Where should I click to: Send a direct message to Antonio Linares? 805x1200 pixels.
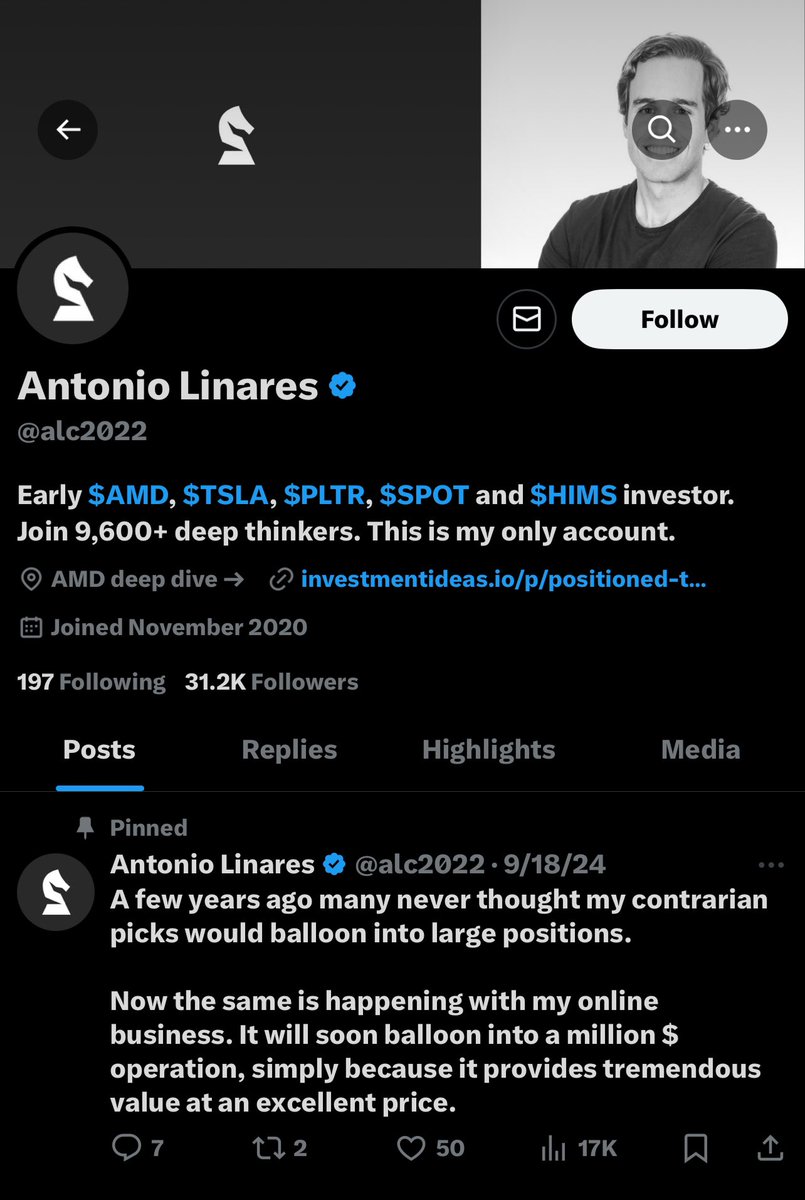[x=526, y=319]
